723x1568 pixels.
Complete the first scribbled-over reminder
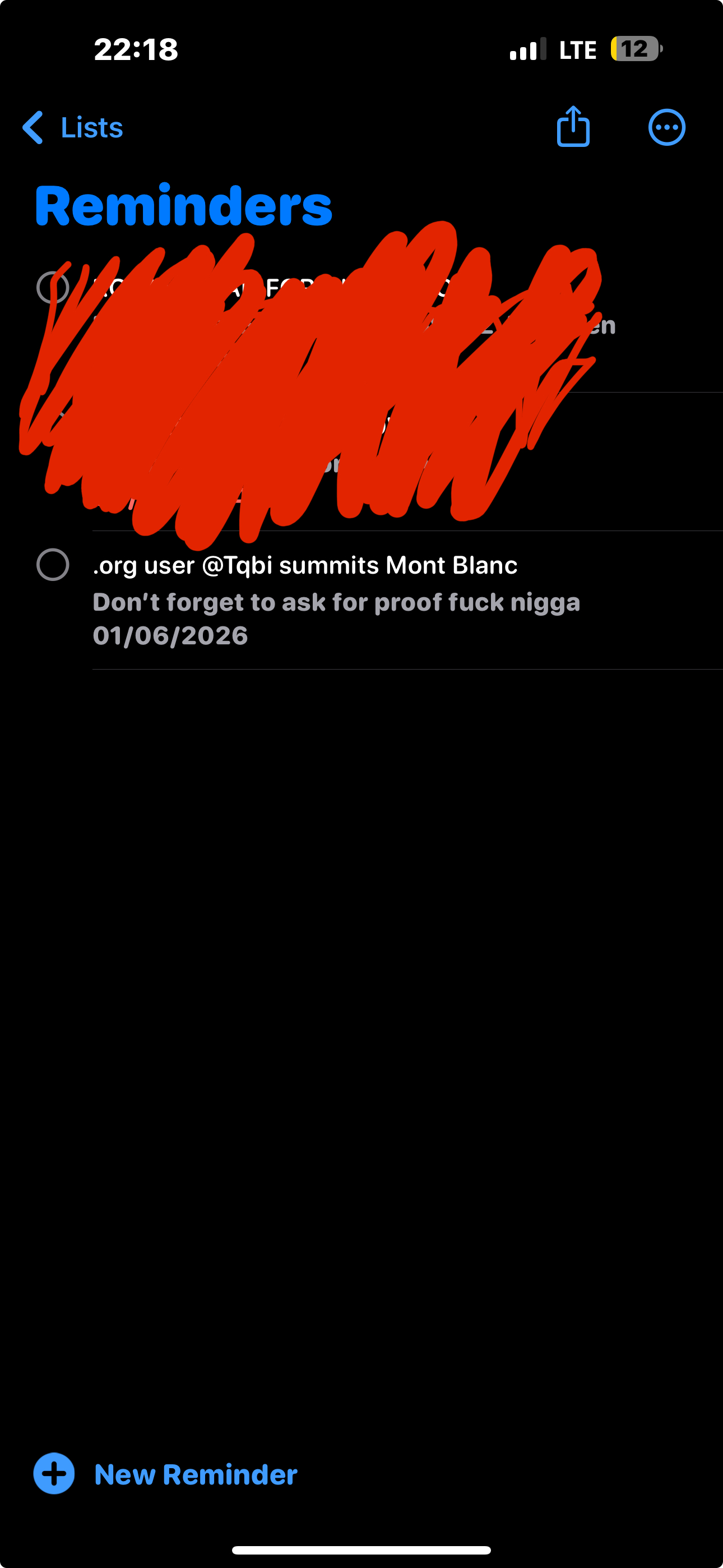(53, 287)
